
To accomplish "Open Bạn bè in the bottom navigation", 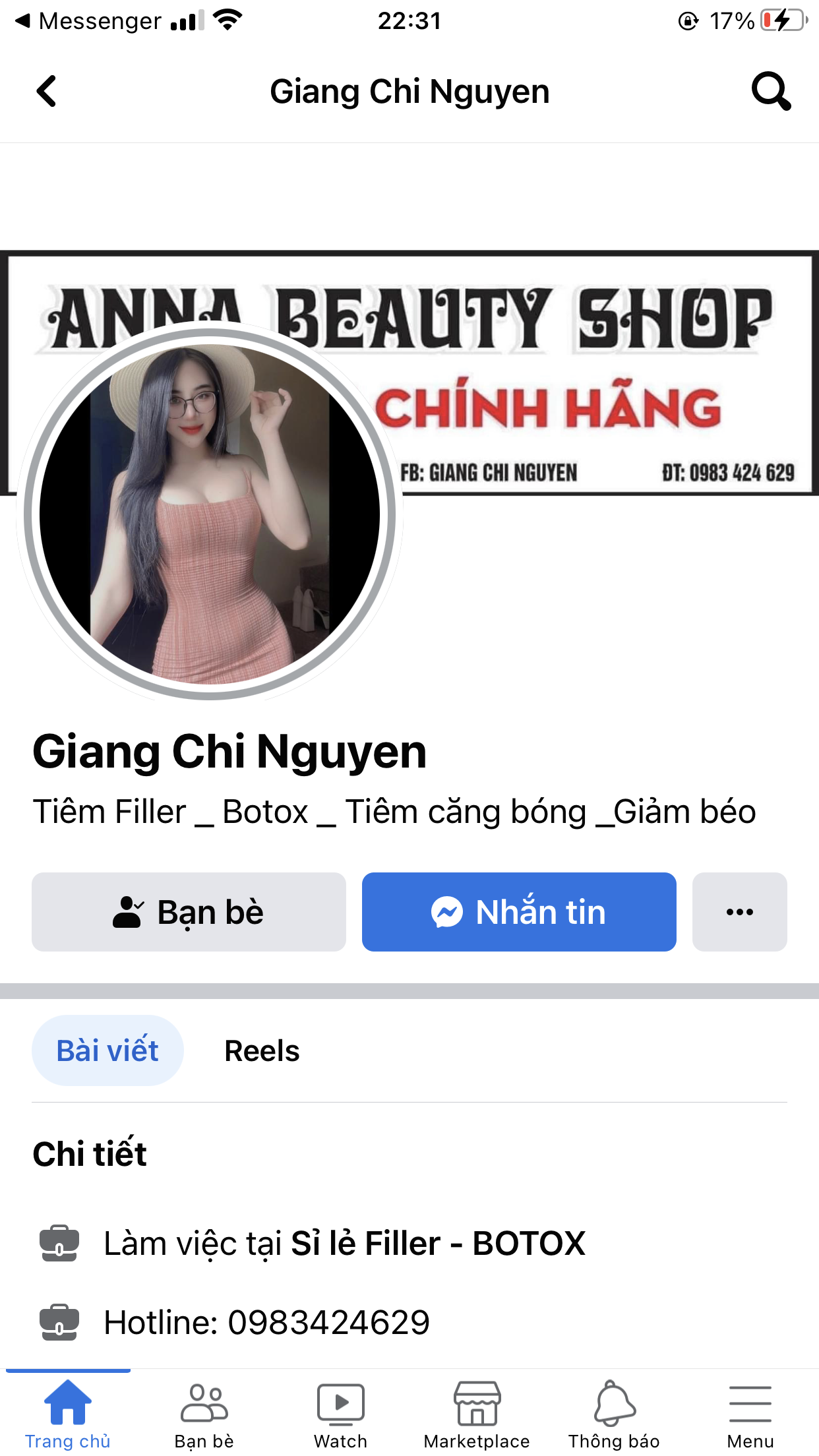I will pyautogui.click(x=204, y=1413).
